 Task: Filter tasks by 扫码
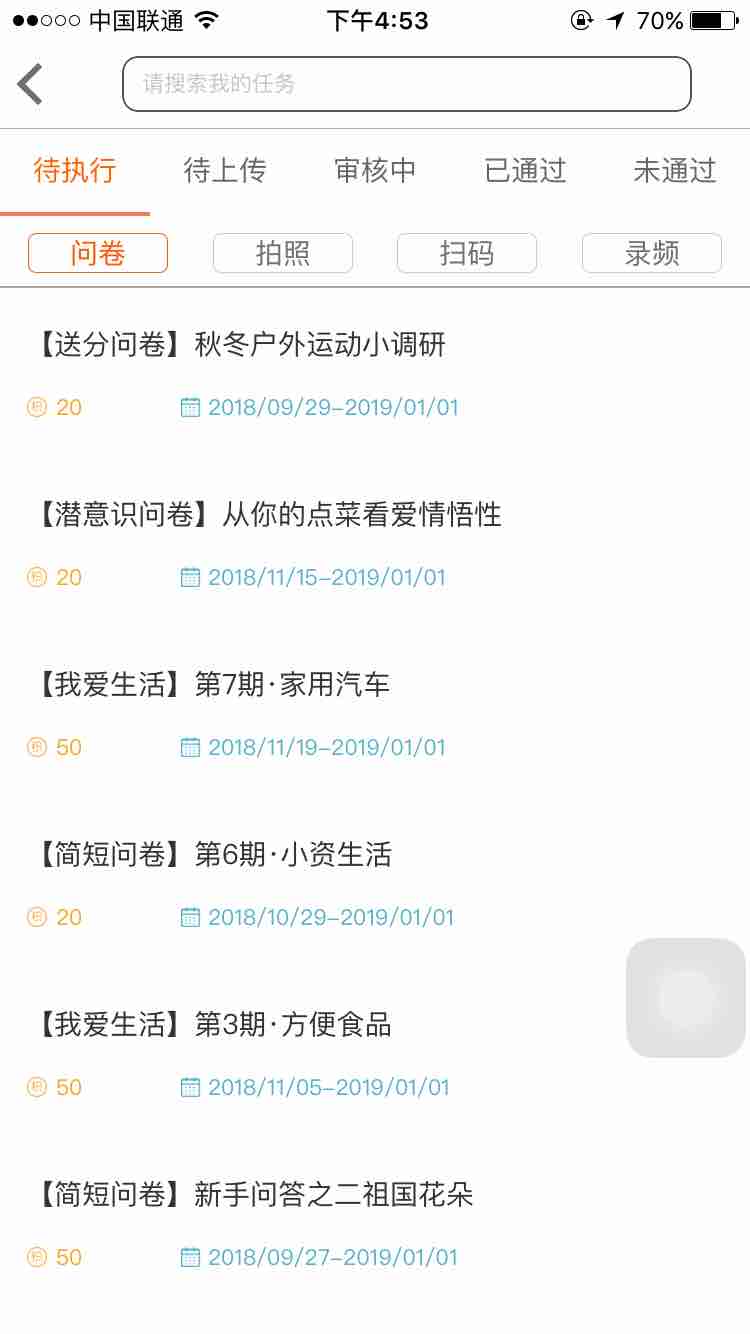[x=467, y=253]
